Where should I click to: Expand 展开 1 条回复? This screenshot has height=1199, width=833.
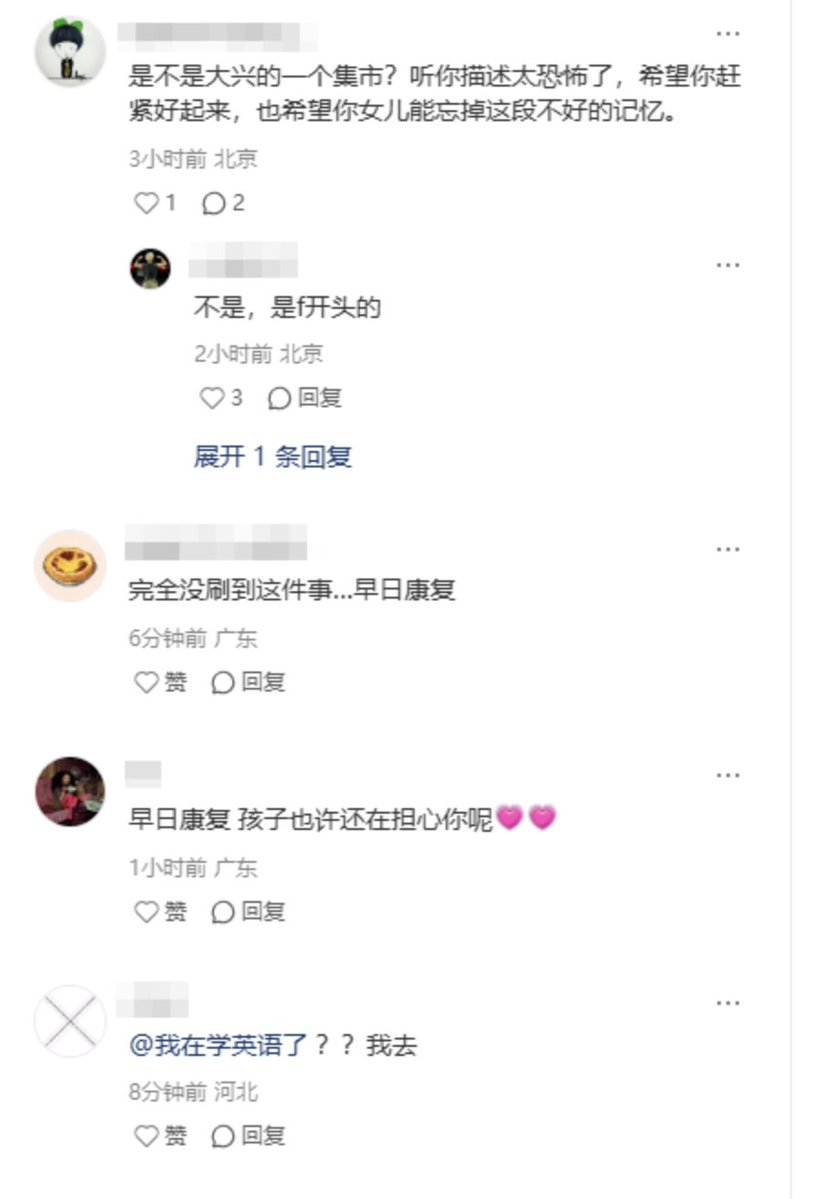(x=272, y=457)
